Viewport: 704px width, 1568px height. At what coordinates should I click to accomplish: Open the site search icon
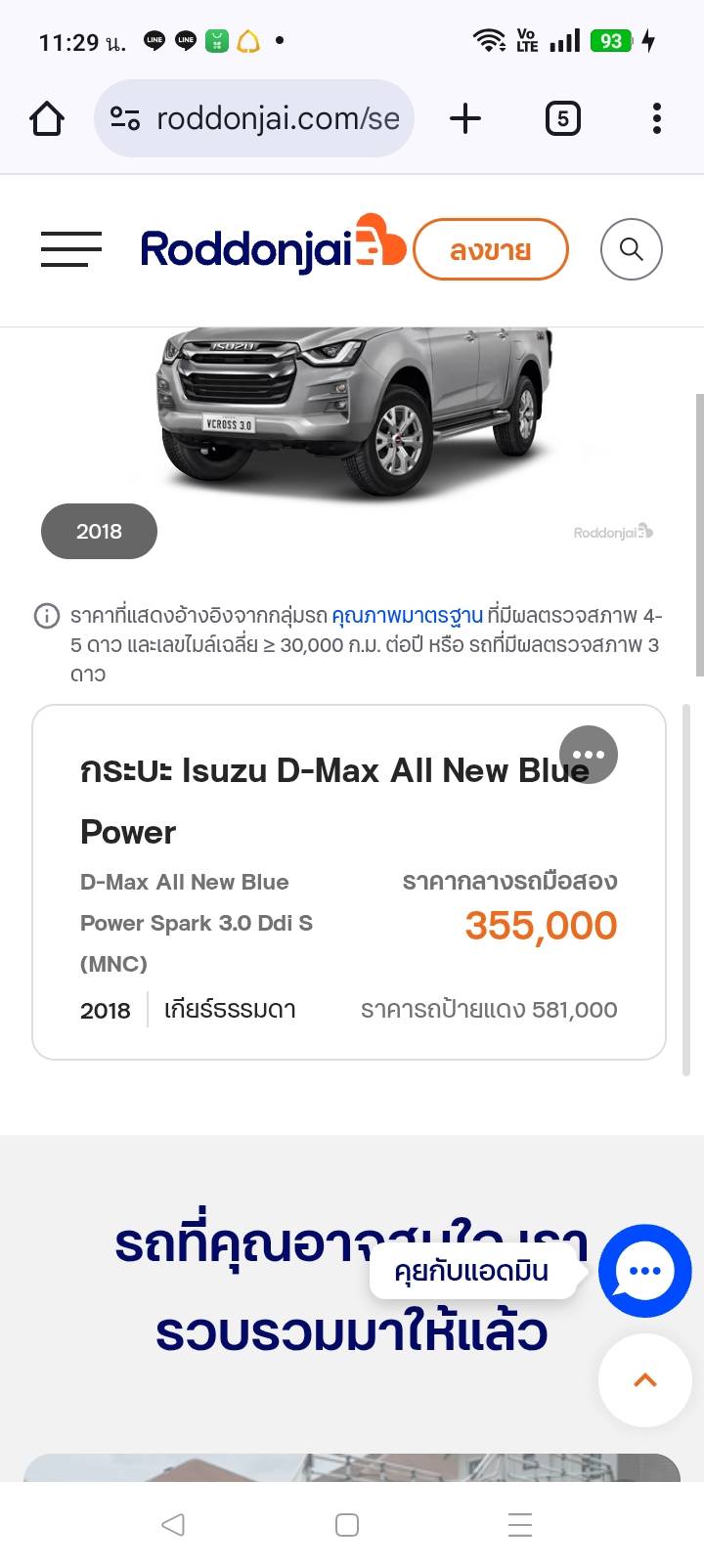tap(631, 249)
